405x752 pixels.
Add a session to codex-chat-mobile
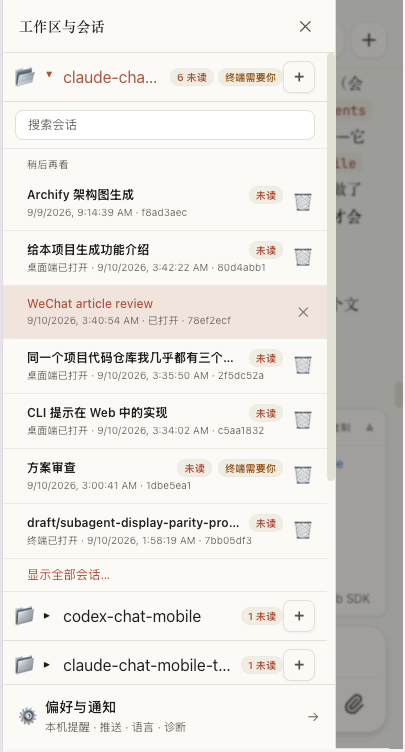coord(299,616)
